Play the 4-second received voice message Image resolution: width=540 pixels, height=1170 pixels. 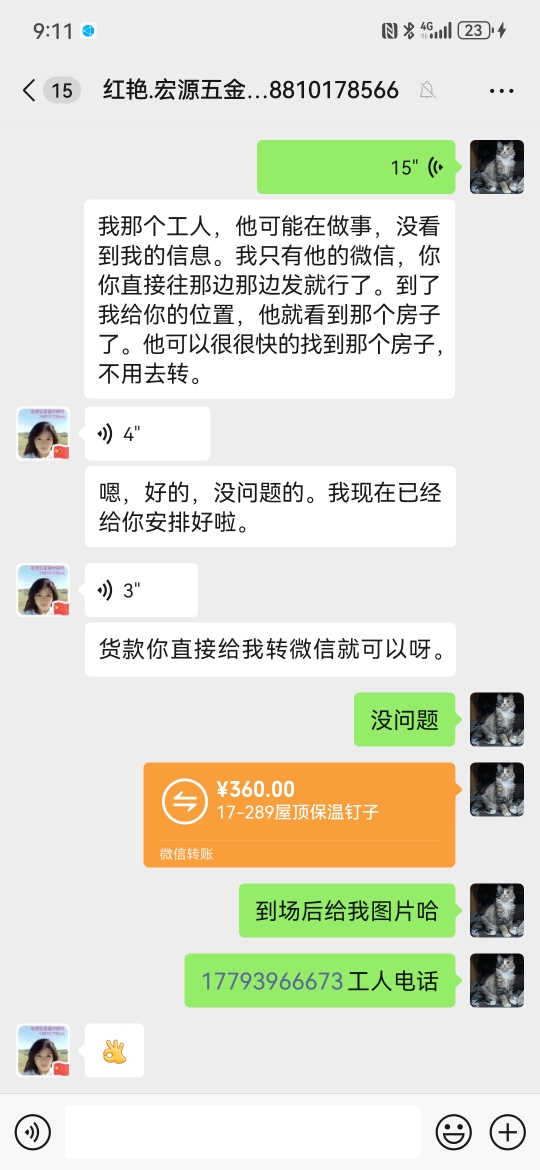pos(148,434)
